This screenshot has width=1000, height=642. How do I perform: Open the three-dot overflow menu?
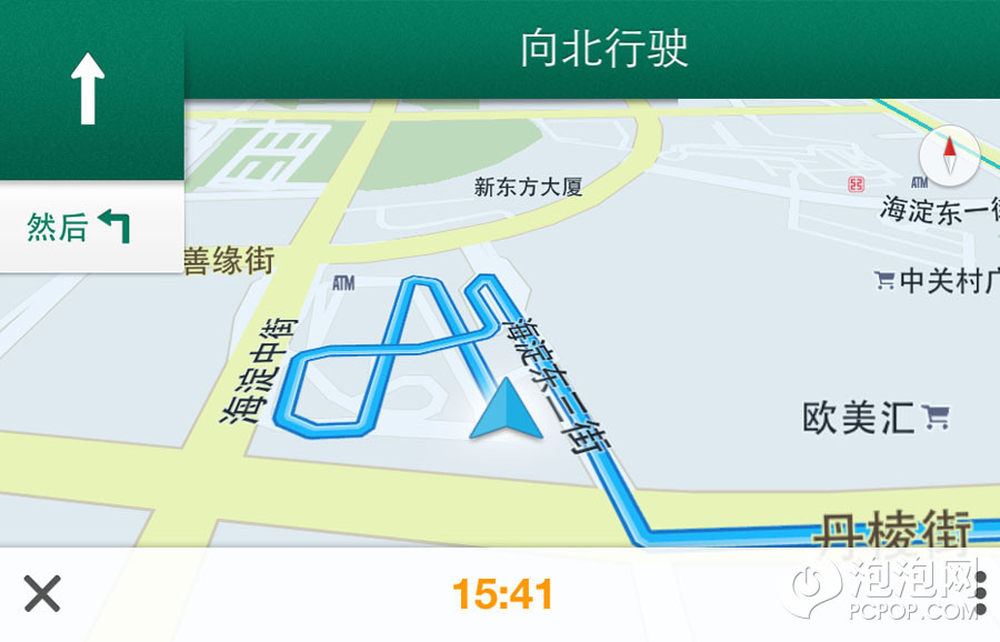(x=981, y=594)
